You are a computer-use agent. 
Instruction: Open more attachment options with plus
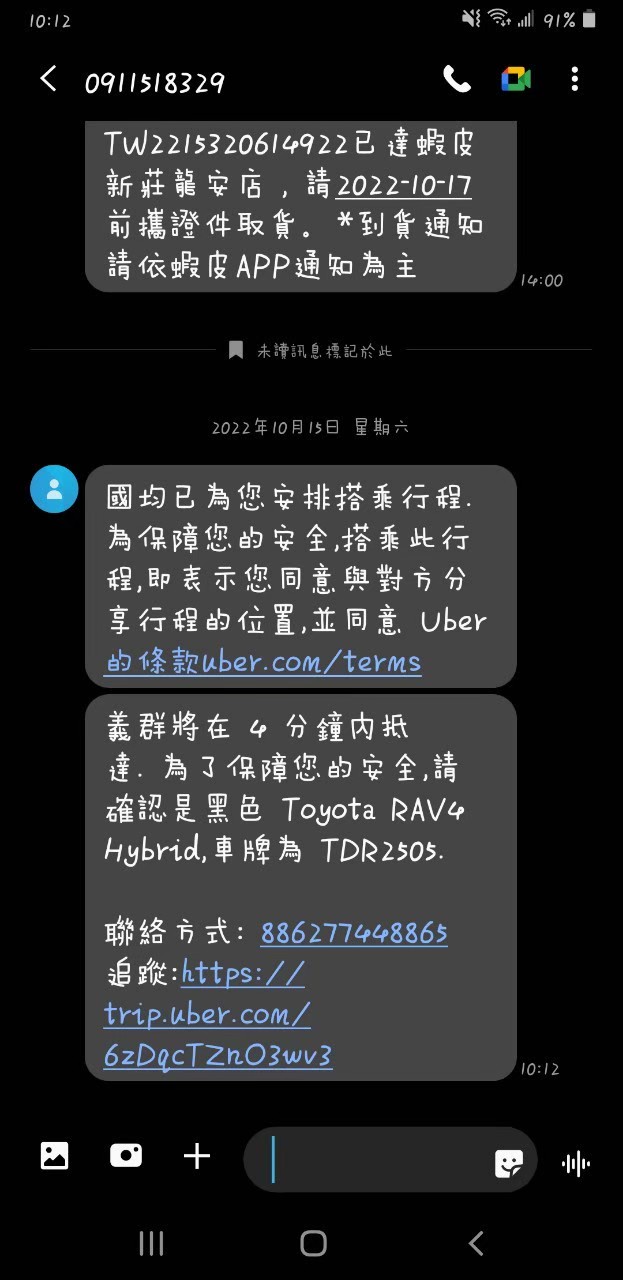(x=197, y=1157)
